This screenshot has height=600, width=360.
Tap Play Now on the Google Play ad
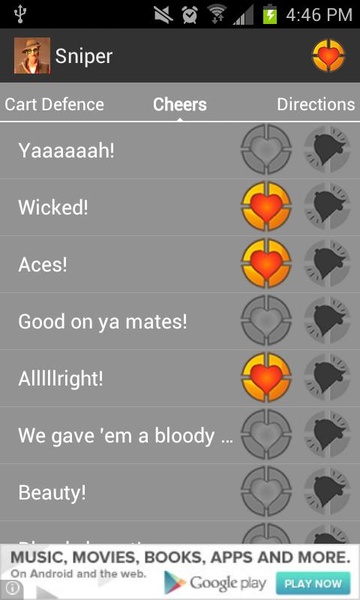313,584
